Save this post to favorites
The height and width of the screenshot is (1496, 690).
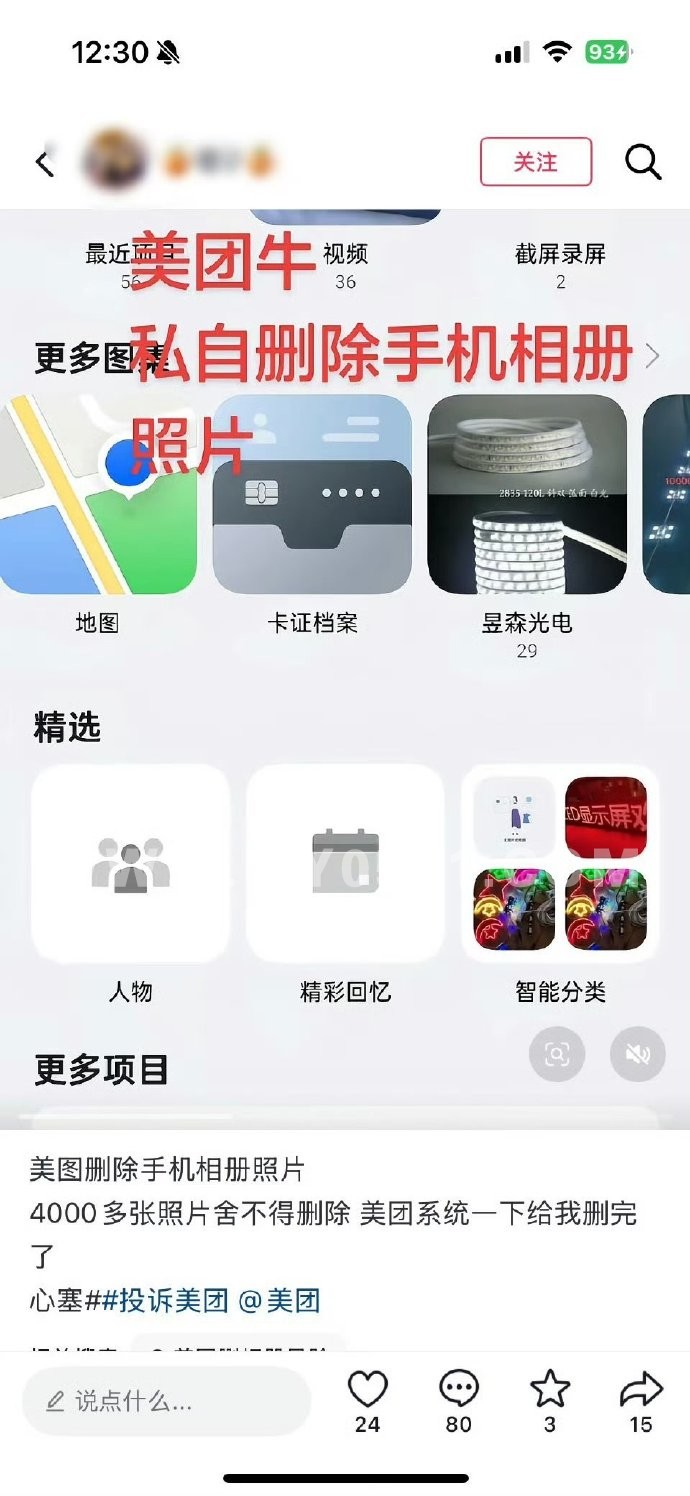549,1390
